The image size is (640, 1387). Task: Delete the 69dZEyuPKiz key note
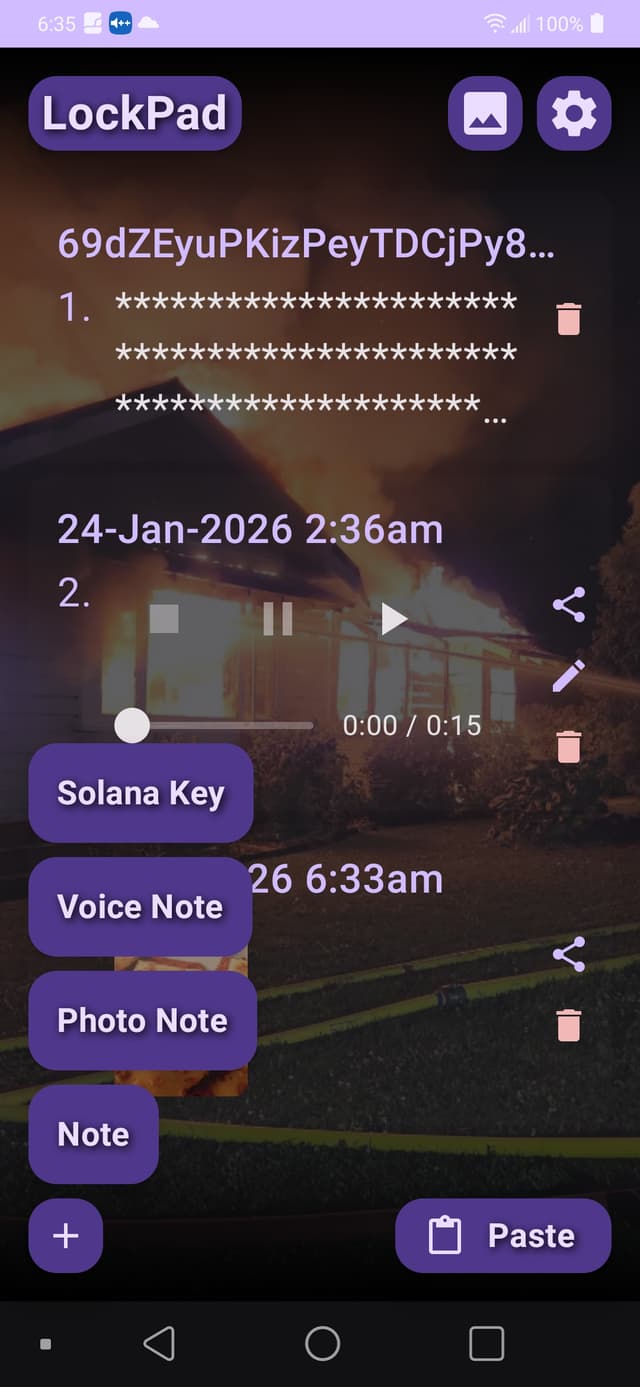568,319
